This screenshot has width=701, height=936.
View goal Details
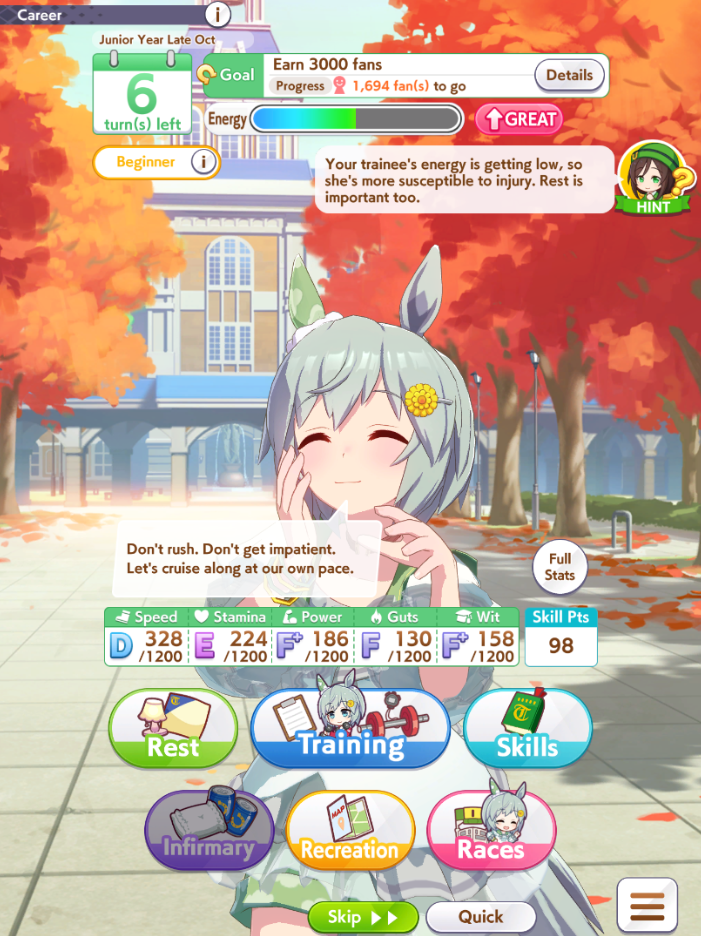coord(569,75)
